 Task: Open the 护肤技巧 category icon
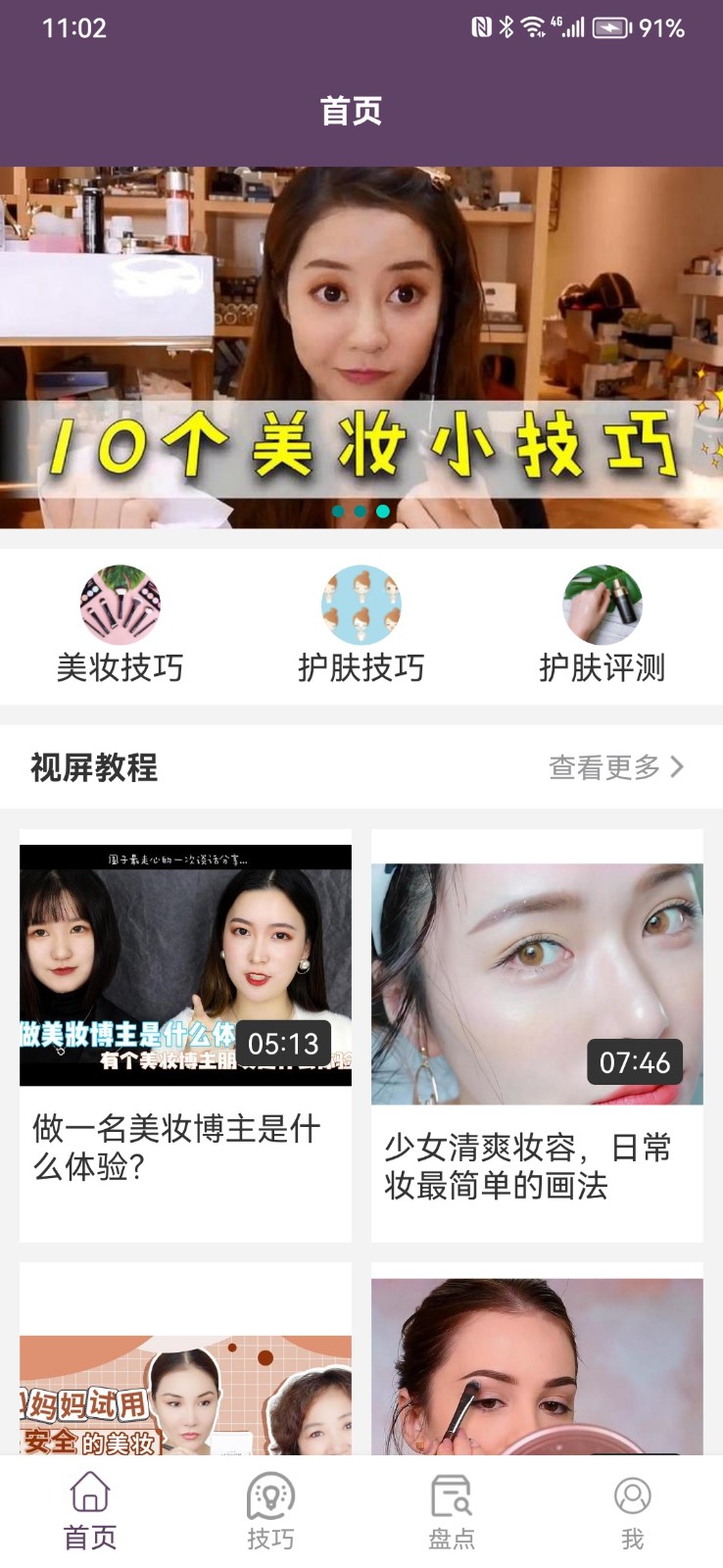[x=361, y=605]
